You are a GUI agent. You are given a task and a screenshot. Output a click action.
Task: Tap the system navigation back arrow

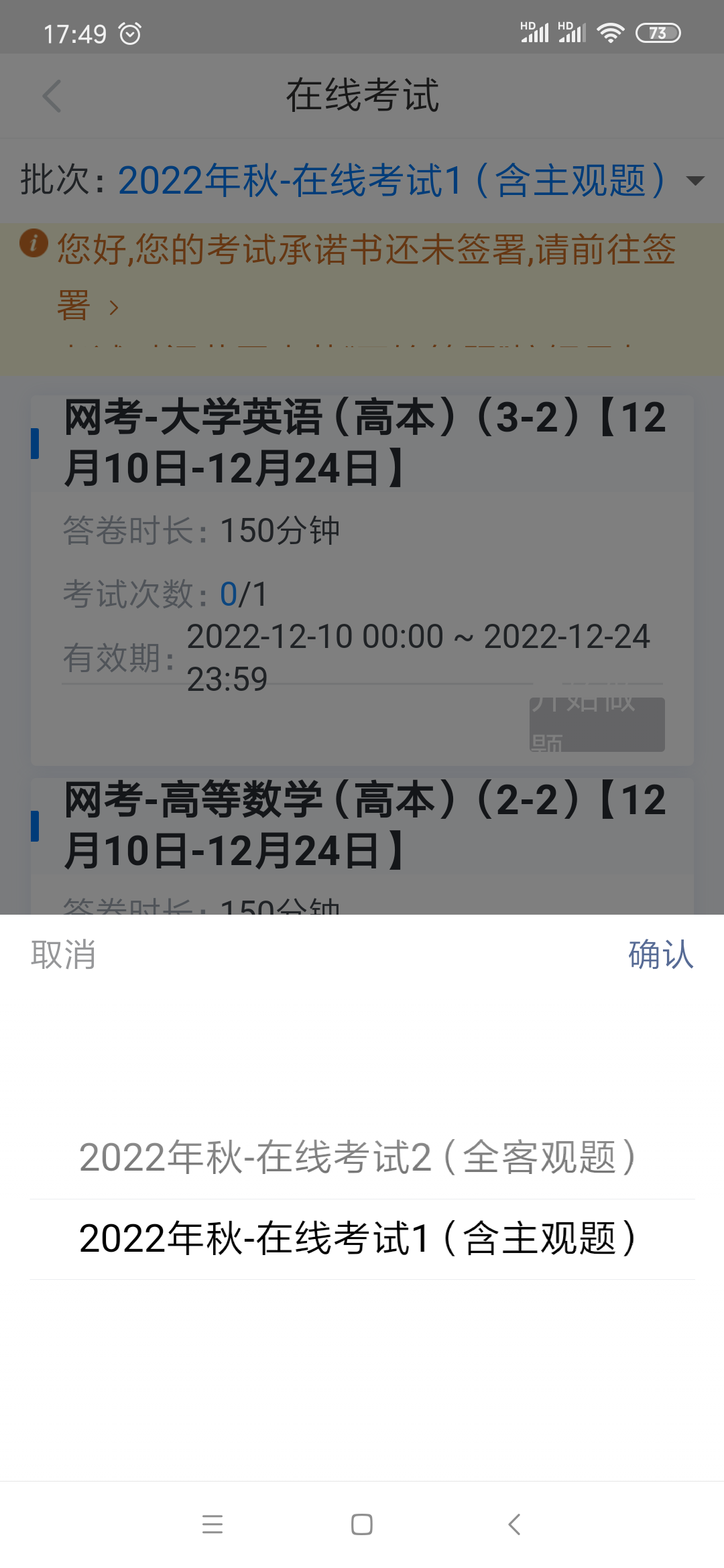tap(514, 1524)
